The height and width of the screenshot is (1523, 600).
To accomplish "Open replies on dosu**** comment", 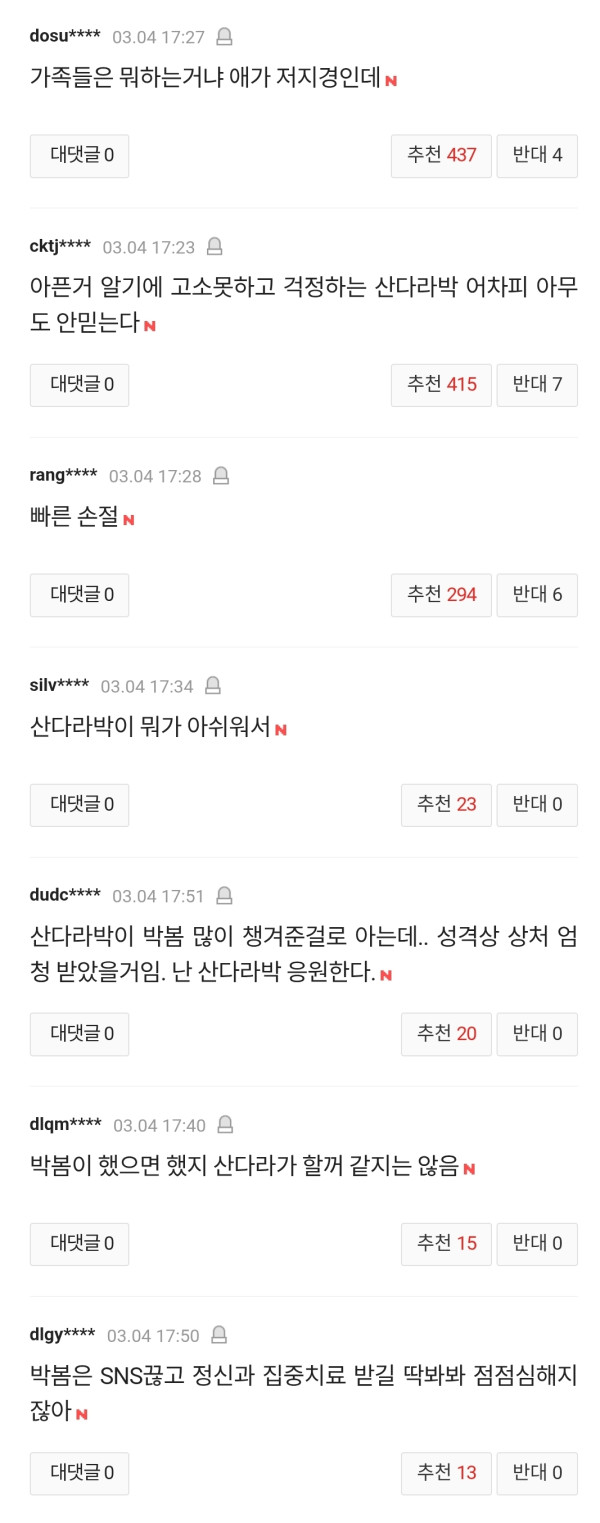I will 80,155.
